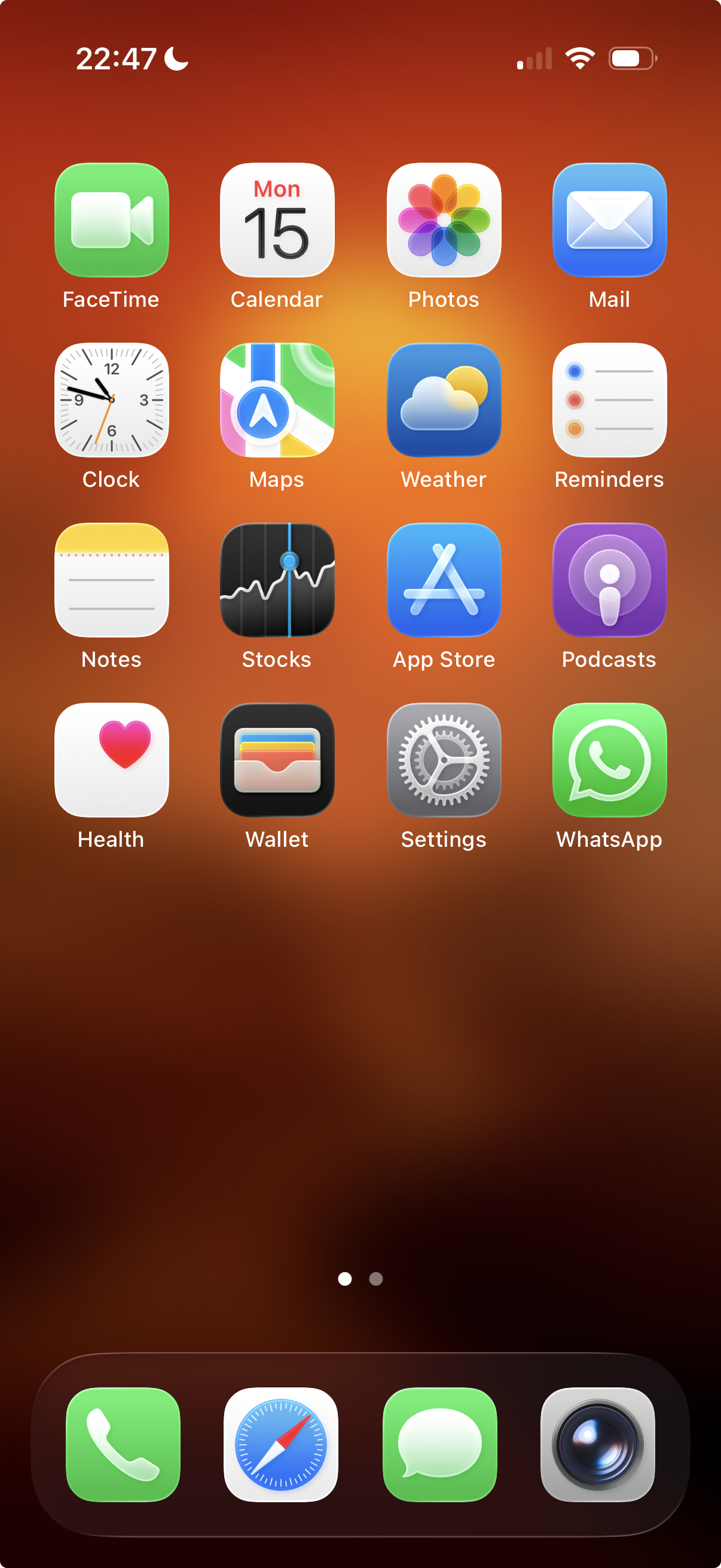Open the Clock app
This screenshot has width=721, height=1568.
(111, 400)
